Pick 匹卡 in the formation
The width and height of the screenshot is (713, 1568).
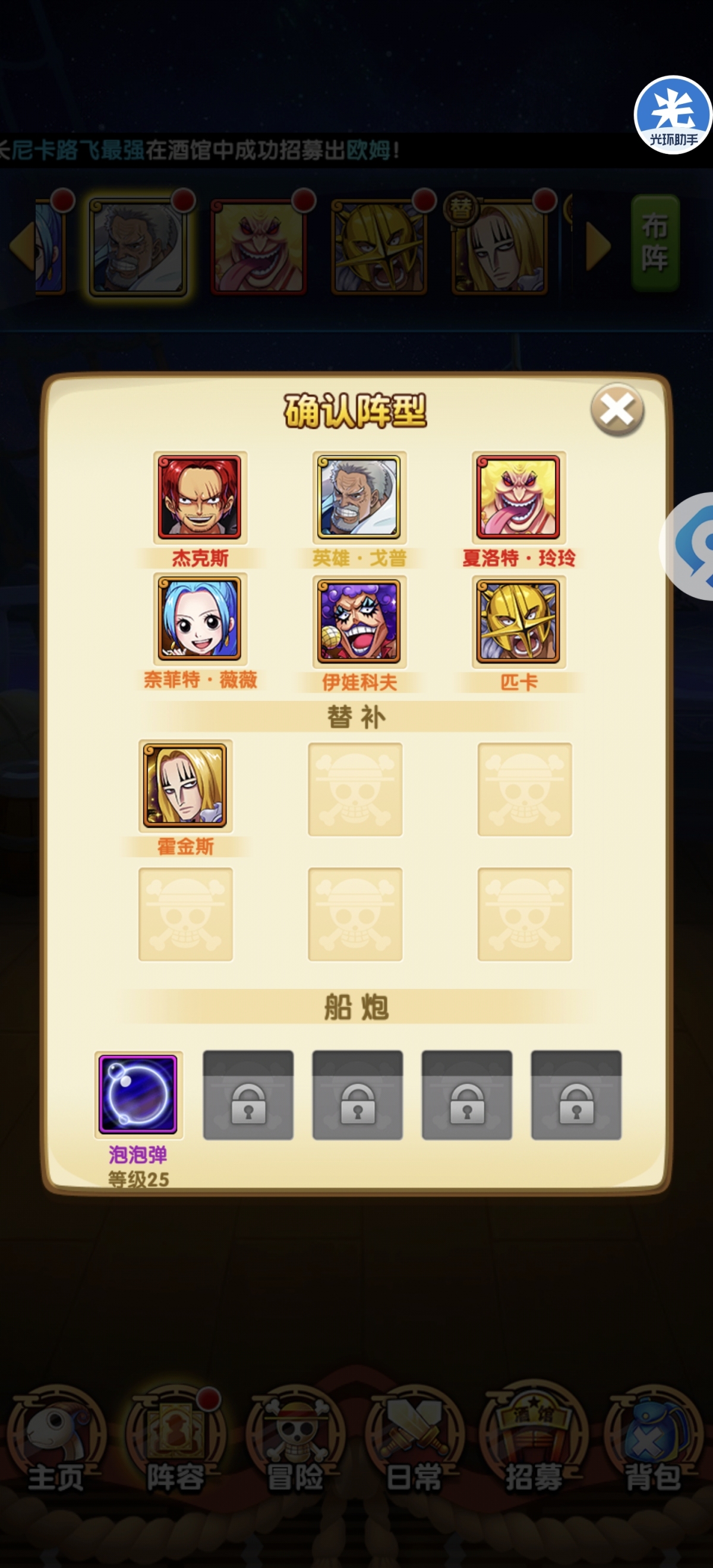pyautogui.click(x=518, y=621)
